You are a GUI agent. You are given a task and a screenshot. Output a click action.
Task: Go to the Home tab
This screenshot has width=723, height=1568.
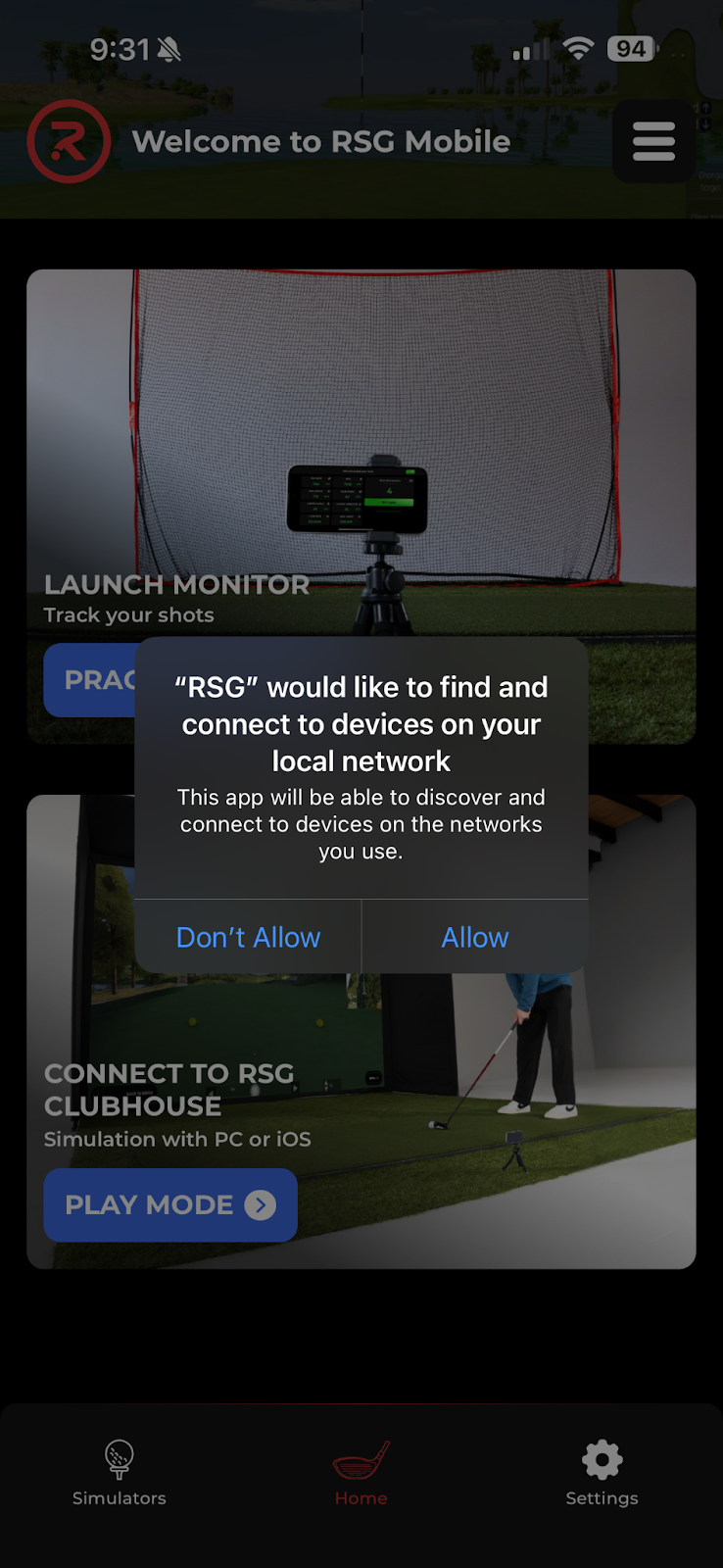point(361,1472)
